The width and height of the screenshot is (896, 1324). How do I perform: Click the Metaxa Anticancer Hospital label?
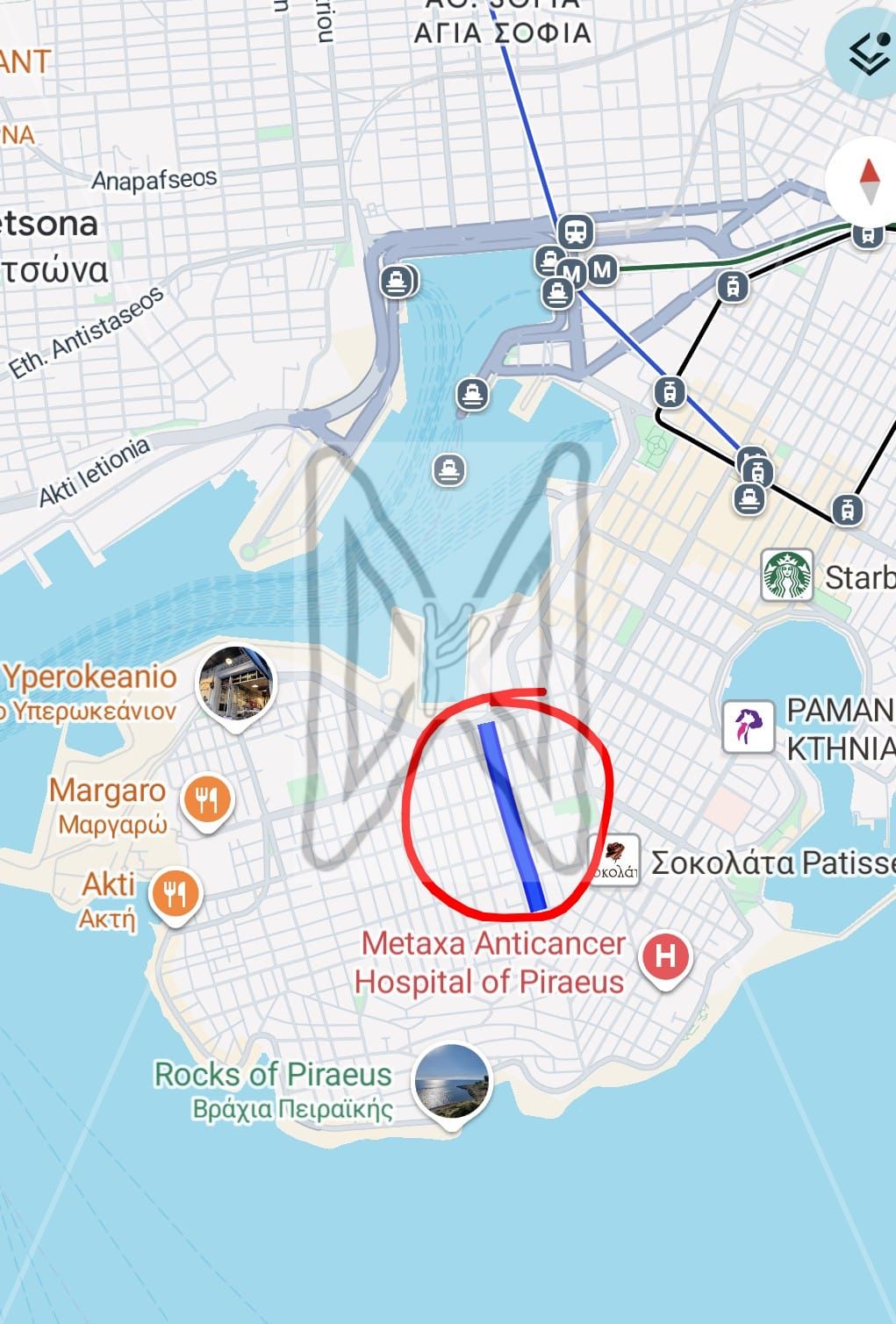(x=492, y=961)
